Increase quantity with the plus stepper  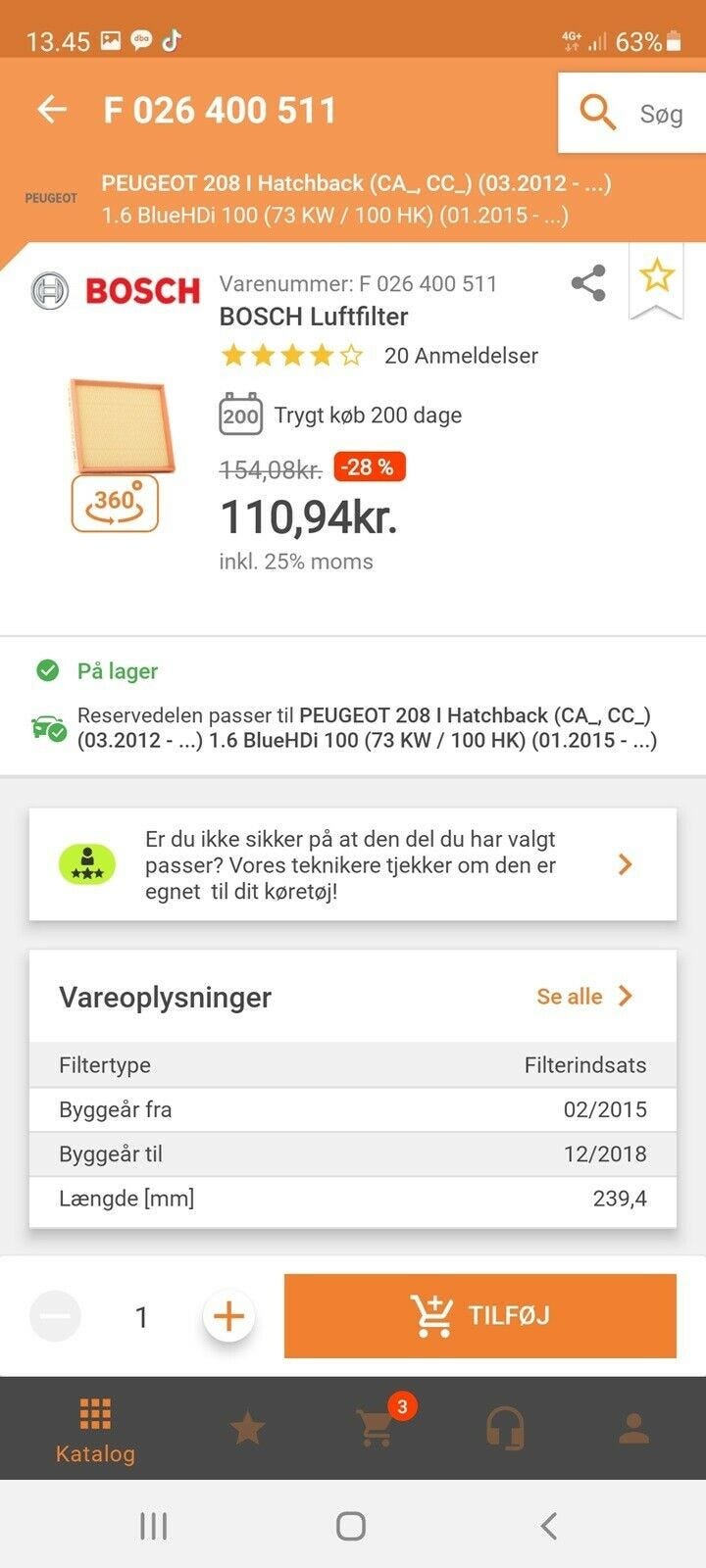[x=228, y=1316]
